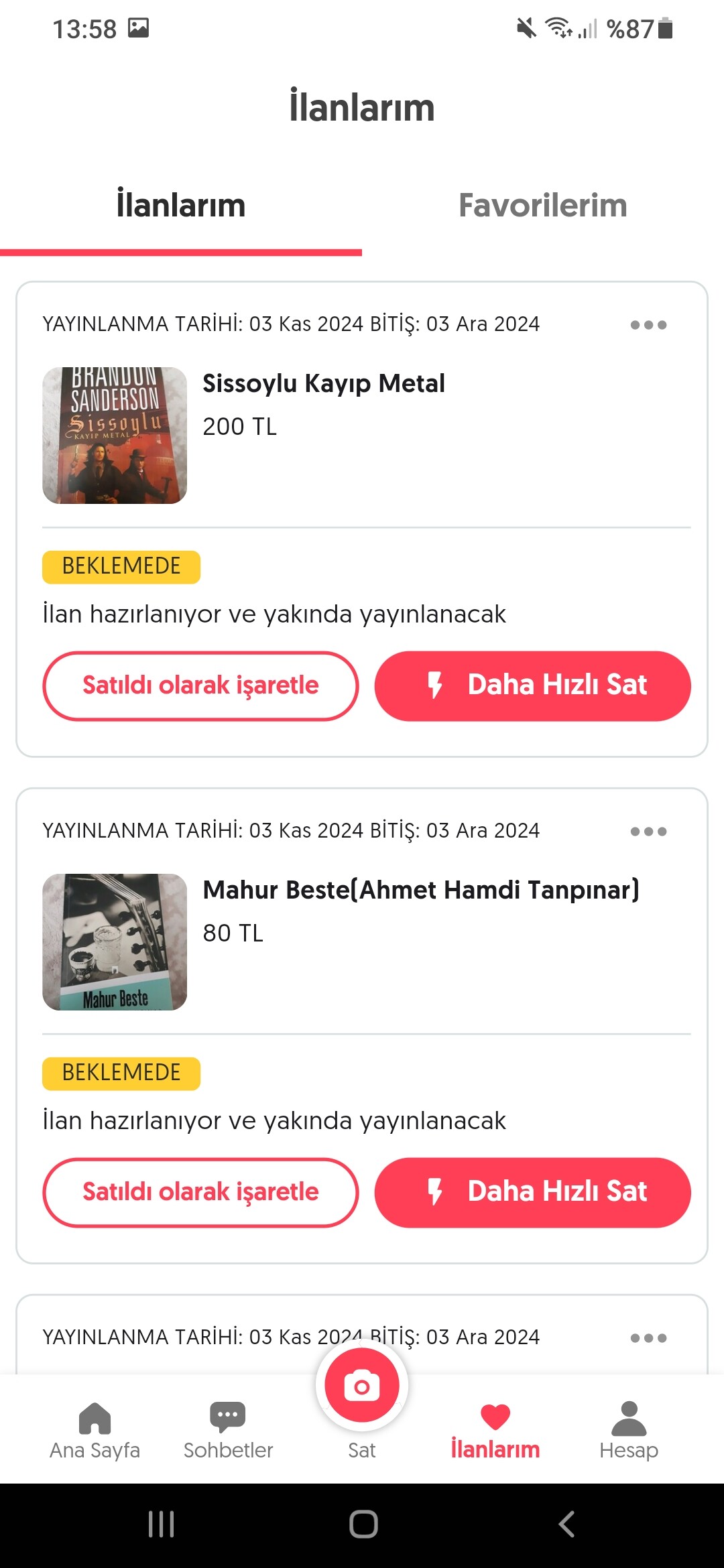Viewport: 724px width, 1568px height.
Task: Mark Sissoylu Kayıp Metal as sold
Action: tap(200, 686)
